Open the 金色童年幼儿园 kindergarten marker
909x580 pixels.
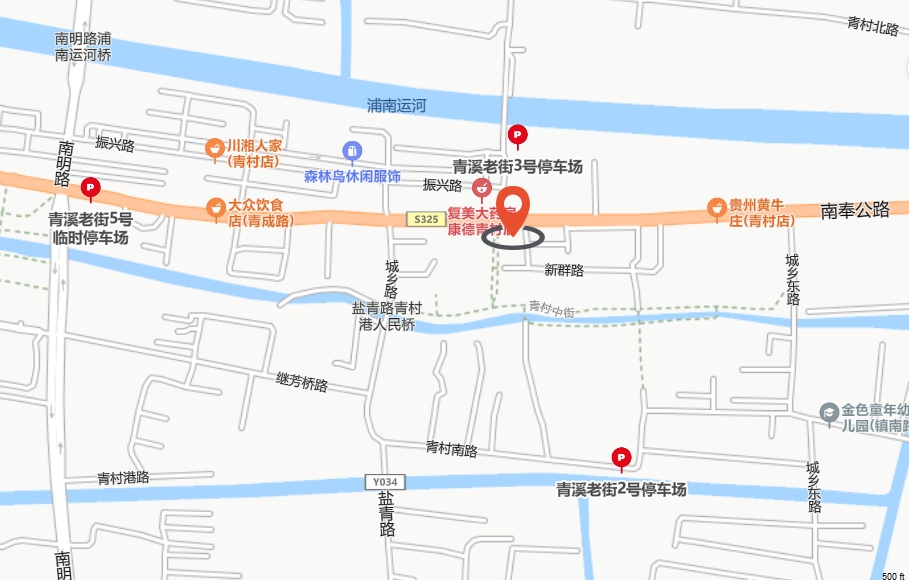830,414
